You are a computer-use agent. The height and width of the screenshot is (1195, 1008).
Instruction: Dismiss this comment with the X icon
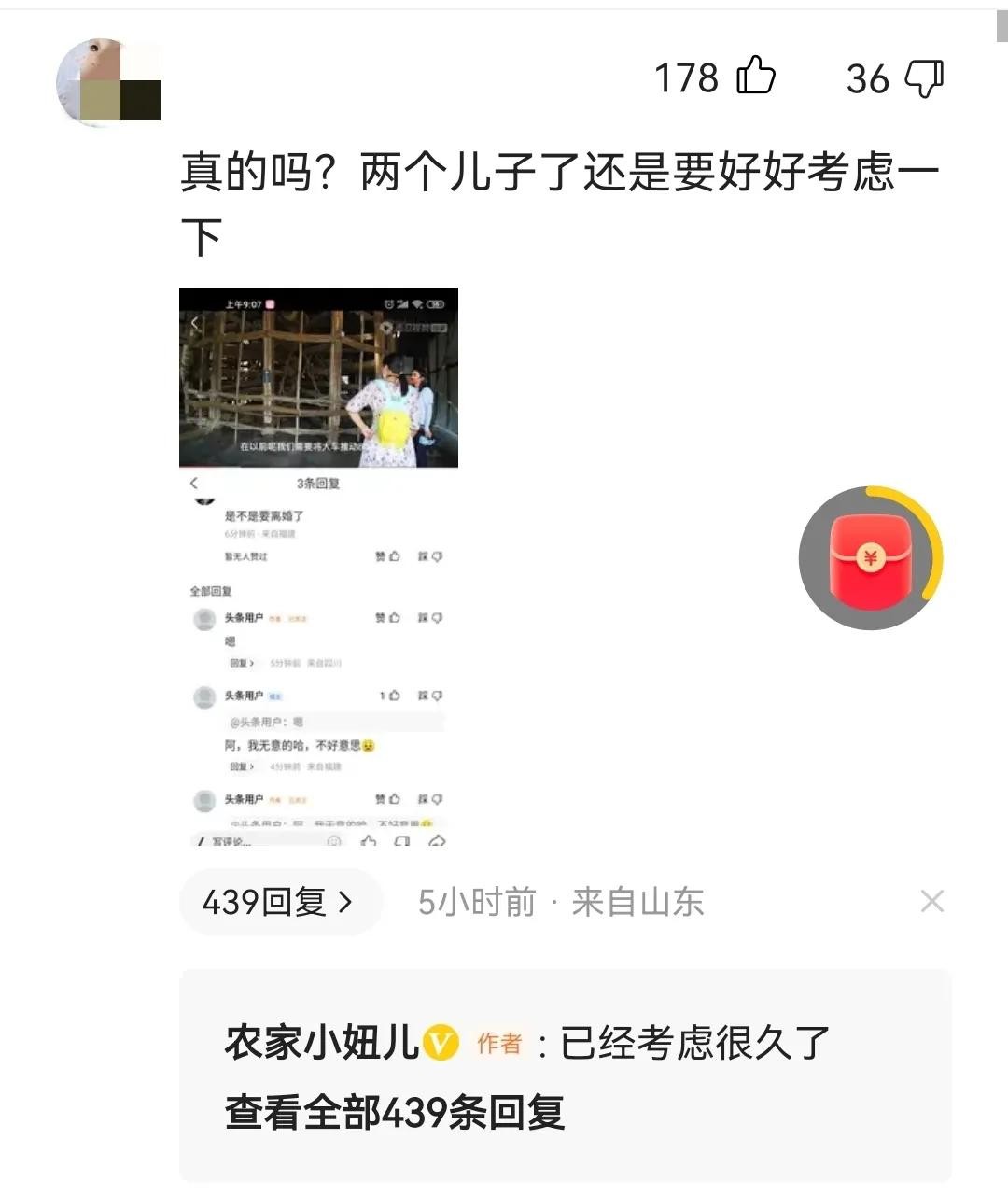(x=931, y=901)
